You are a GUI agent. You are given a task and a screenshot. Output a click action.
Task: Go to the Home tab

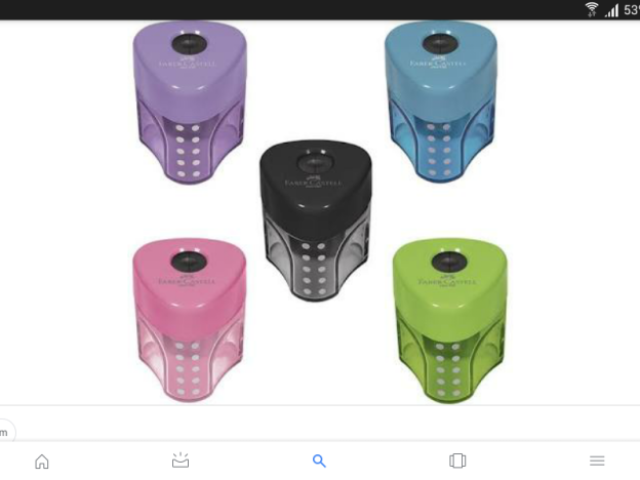42,461
